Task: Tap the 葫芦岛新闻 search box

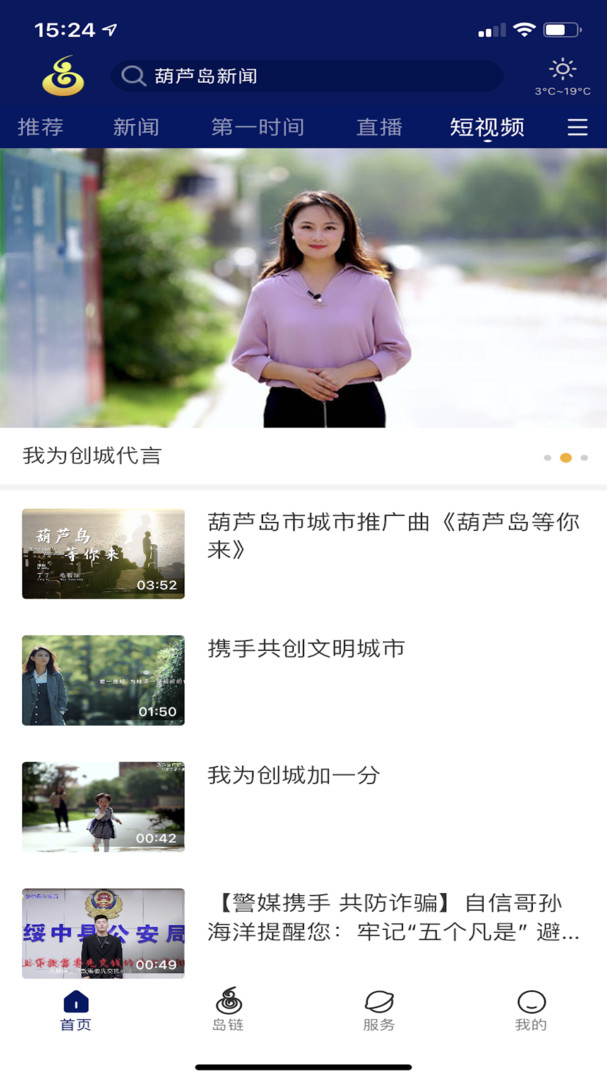Action: [x=306, y=76]
